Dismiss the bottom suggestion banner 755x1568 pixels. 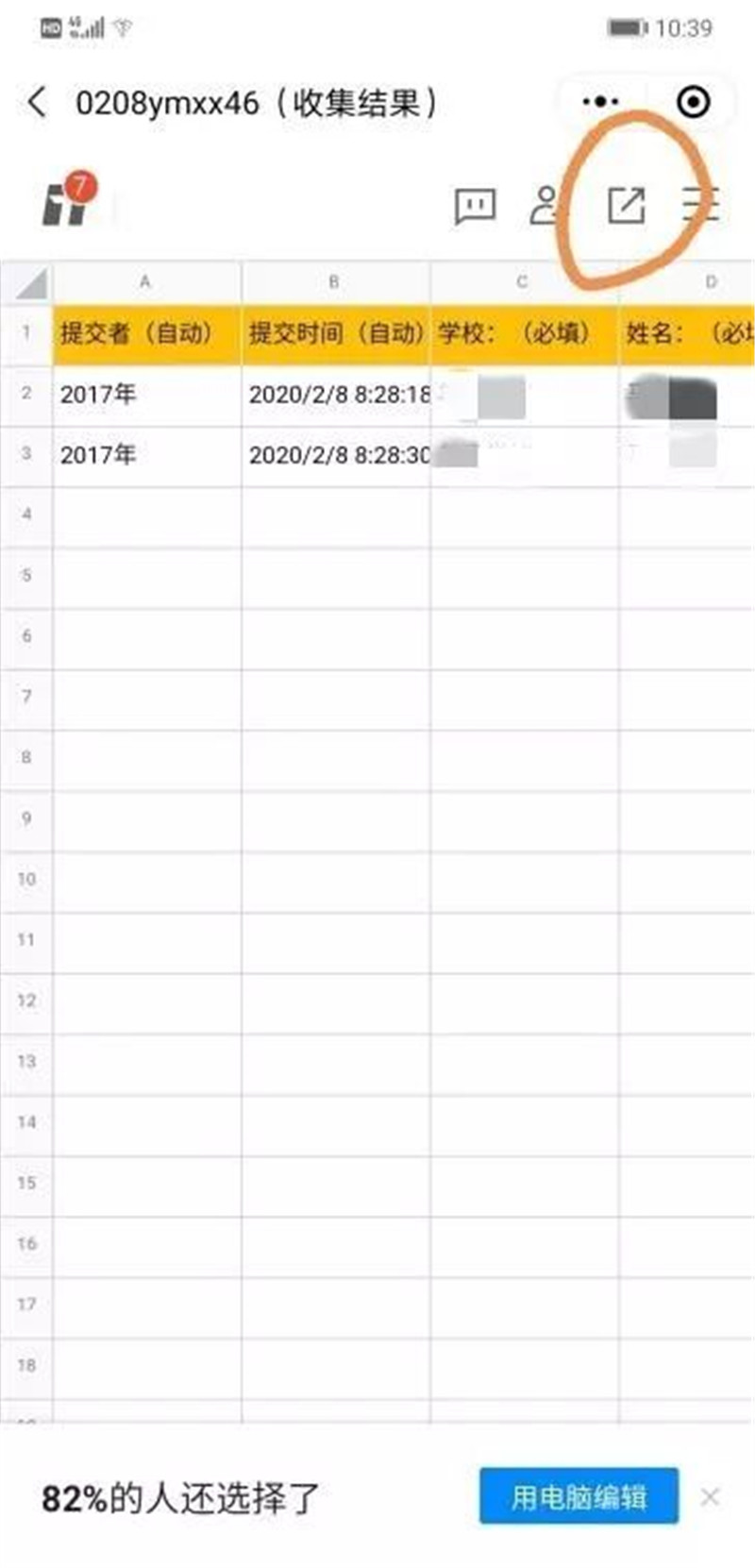click(711, 1496)
